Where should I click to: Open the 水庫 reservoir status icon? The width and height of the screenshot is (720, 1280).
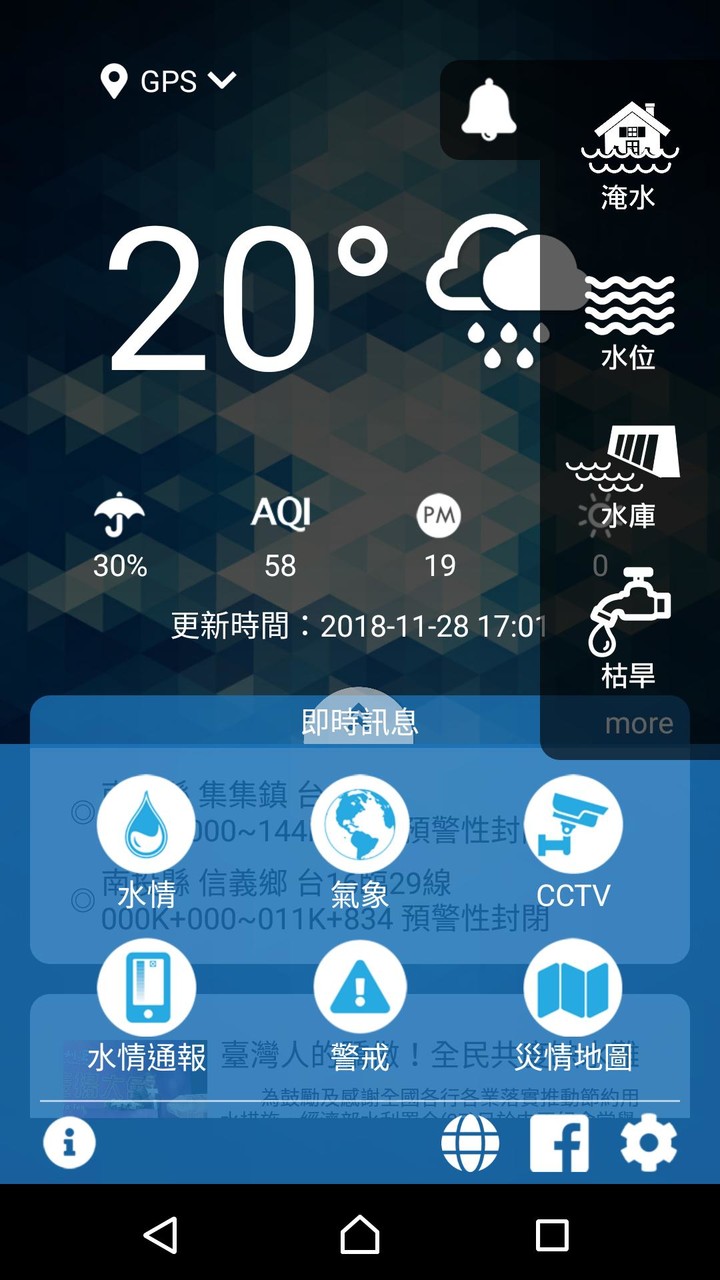[x=628, y=460]
